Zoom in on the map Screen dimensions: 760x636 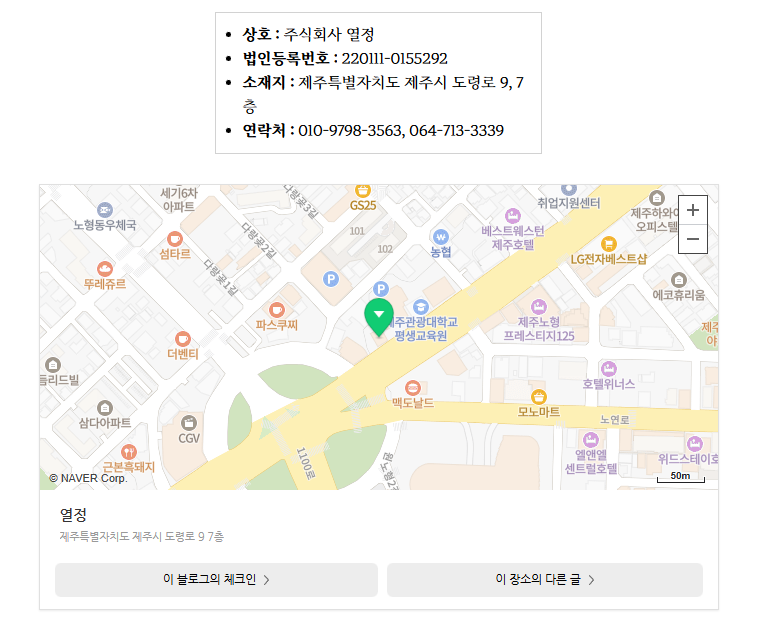[693, 211]
